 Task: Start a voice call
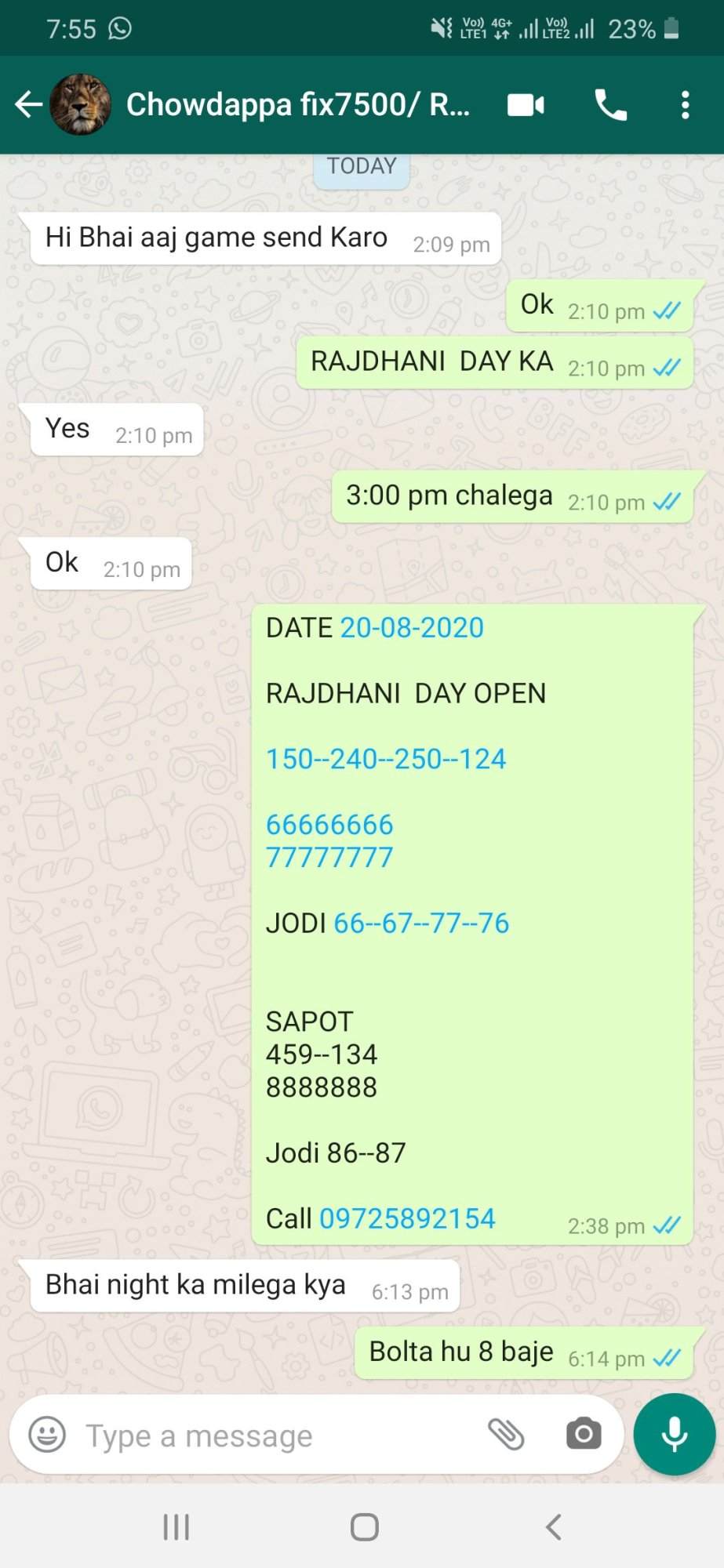pyautogui.click(x=610, y=104)
